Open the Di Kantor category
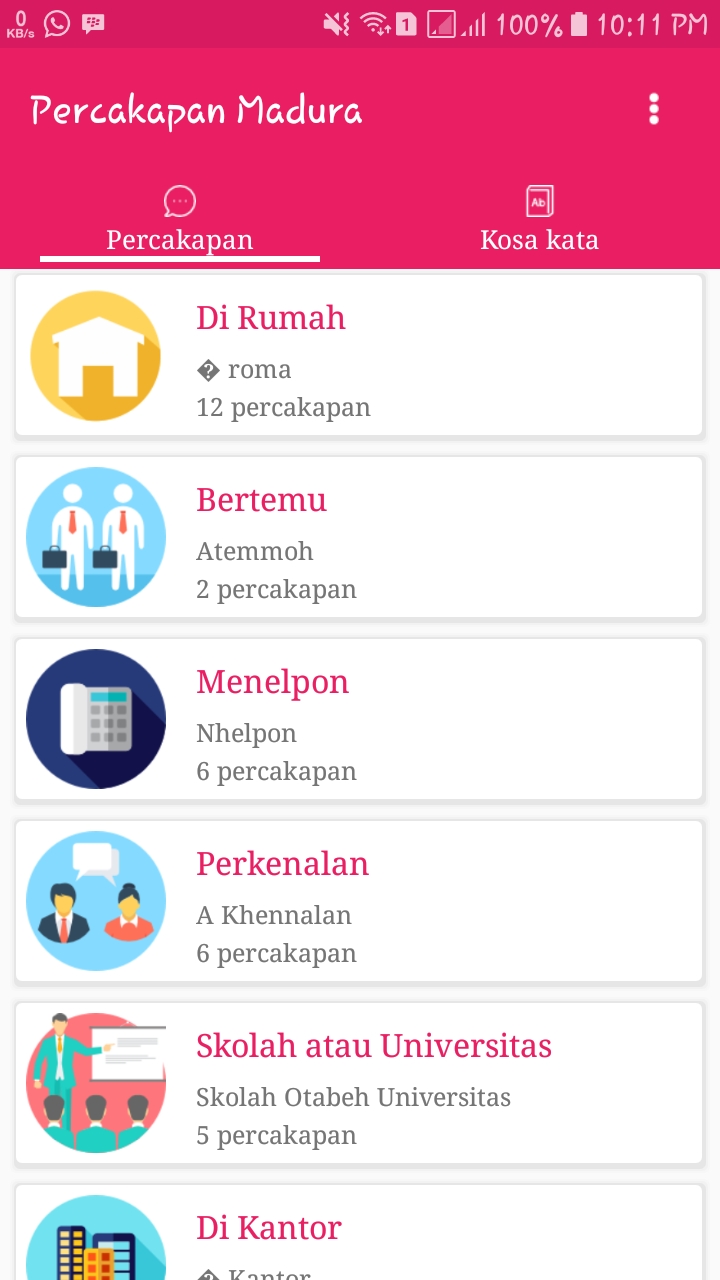This screenshot has height=1280, width=720. (x=360, y=1236)
